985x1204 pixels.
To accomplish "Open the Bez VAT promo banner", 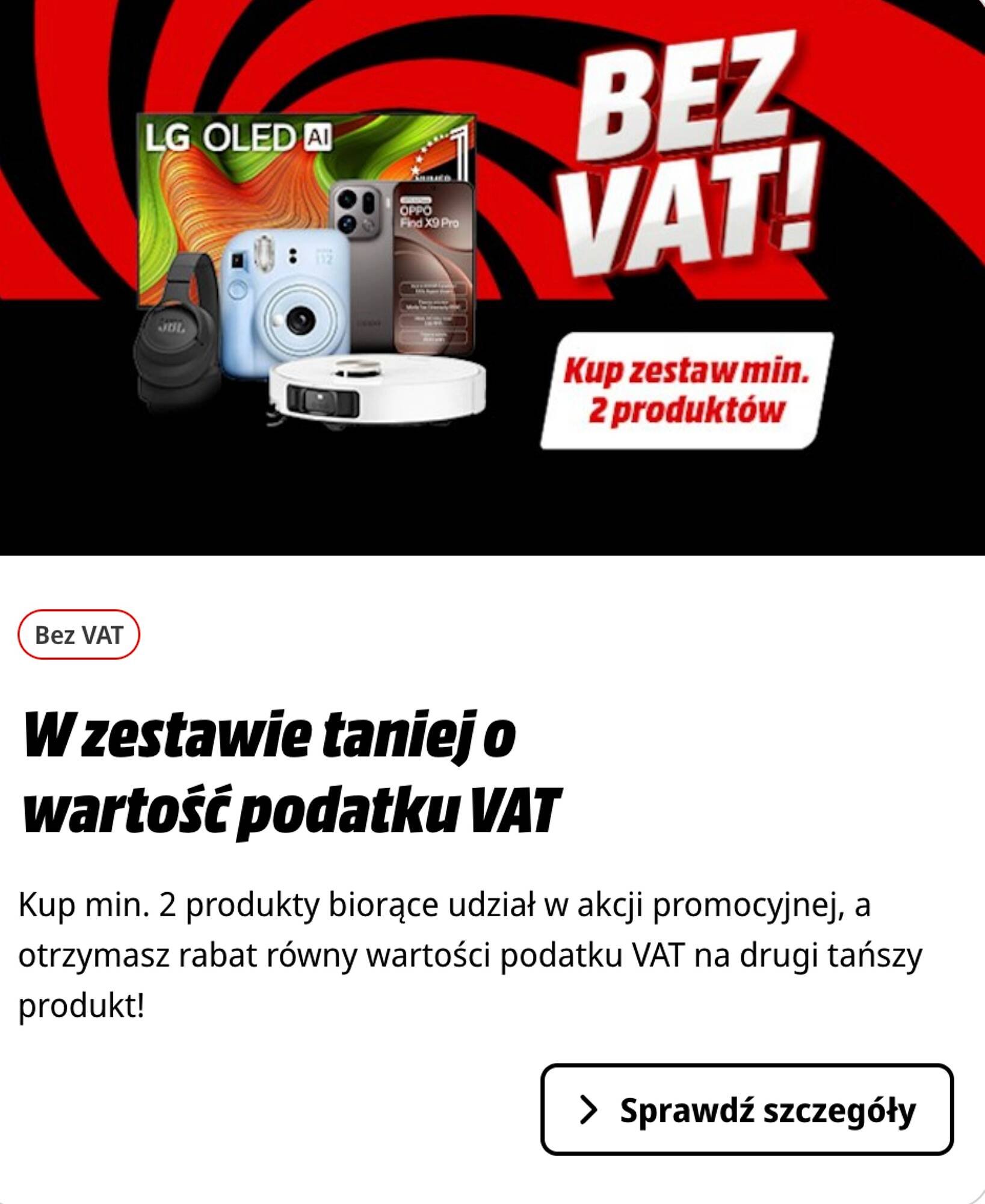I will click(x=492, y=277).
